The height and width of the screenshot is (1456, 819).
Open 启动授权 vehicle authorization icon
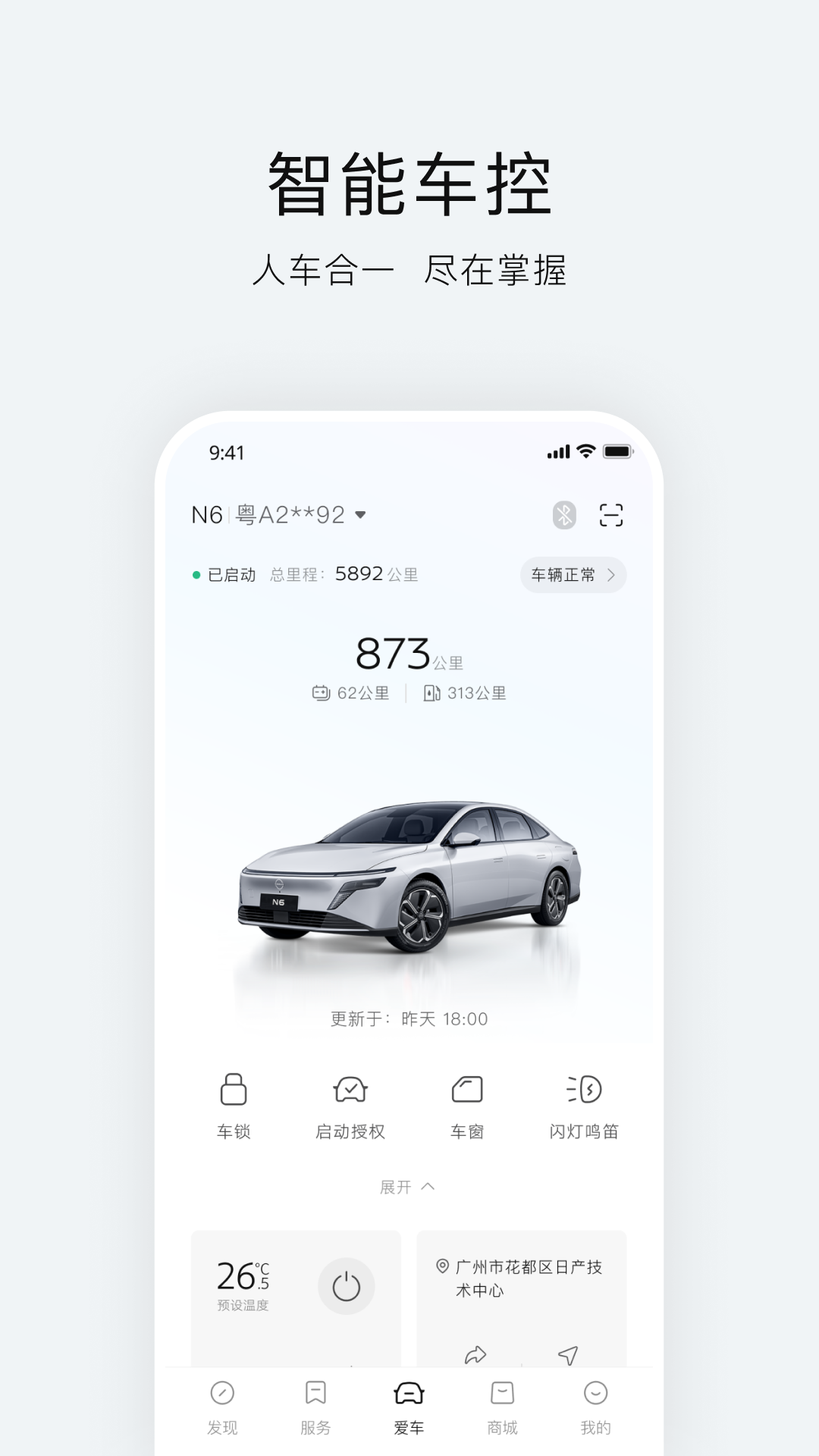coord(350,1090)
